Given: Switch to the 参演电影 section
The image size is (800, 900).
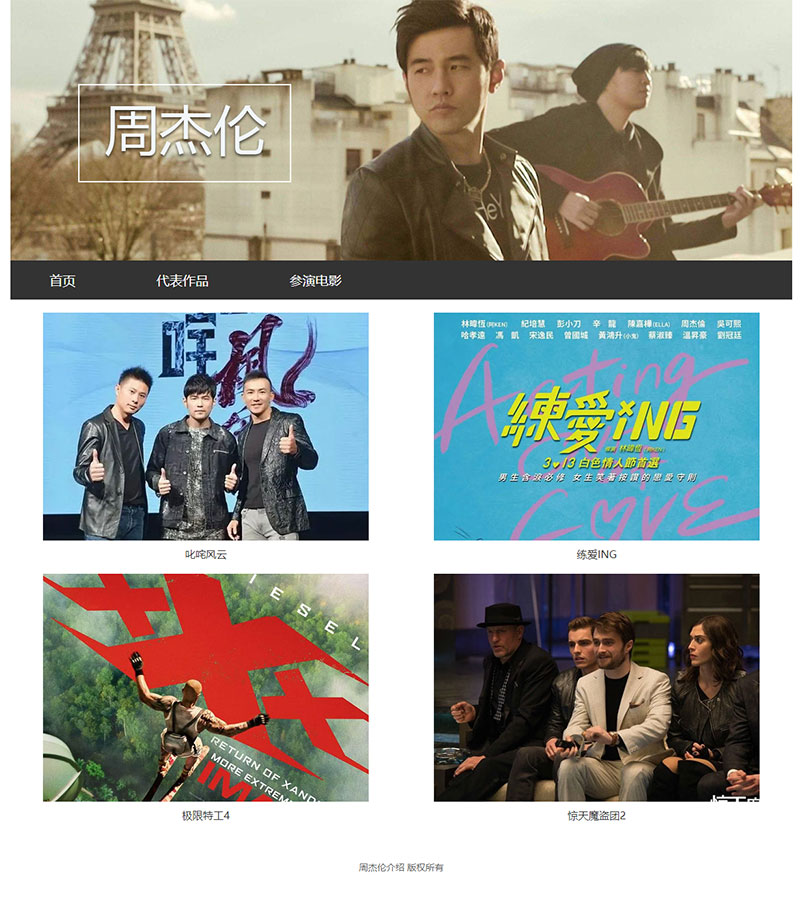Looking at the screenshot, I should point(315,281).
